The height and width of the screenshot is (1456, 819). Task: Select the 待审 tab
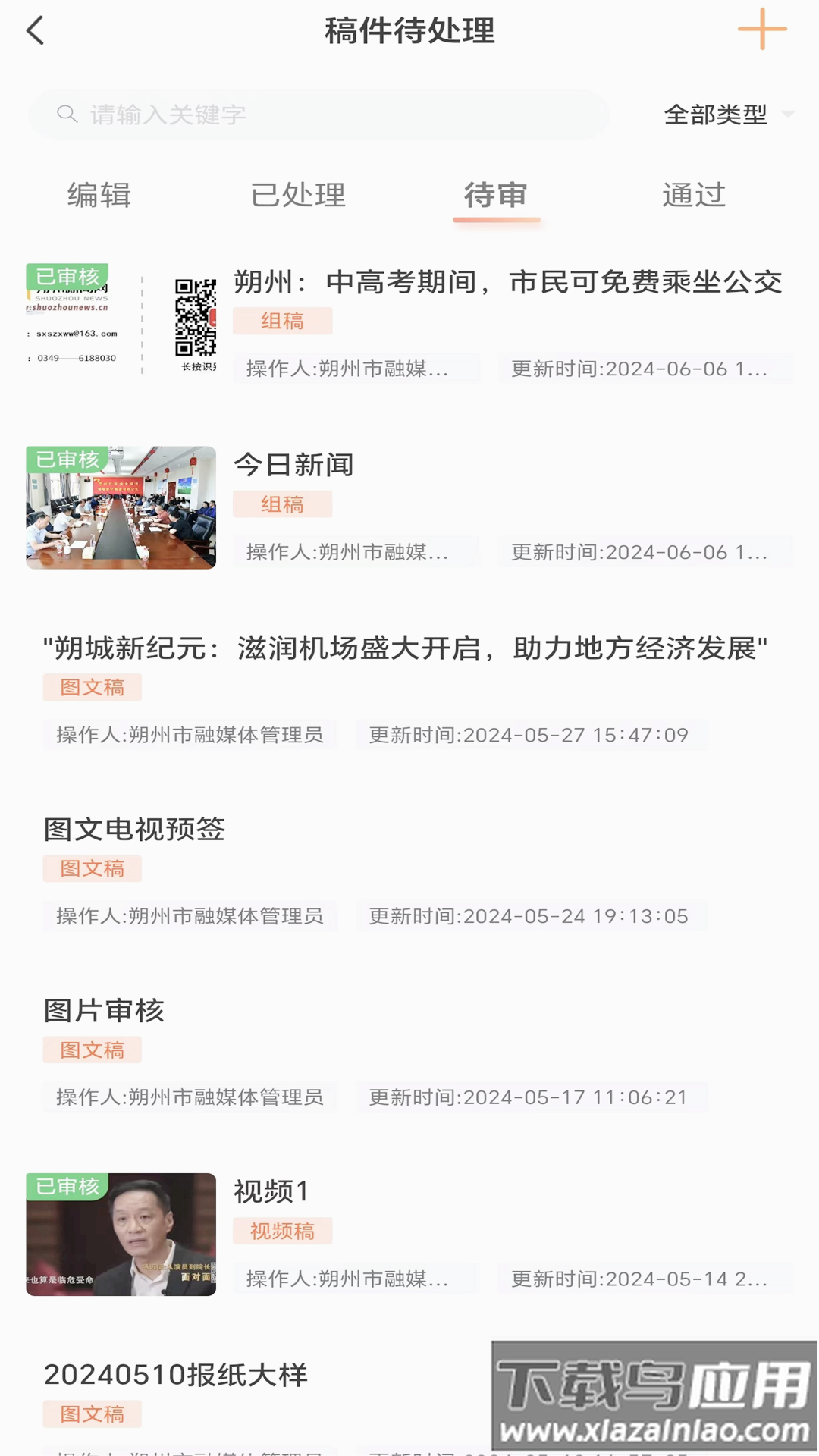[x=496, y=195]
